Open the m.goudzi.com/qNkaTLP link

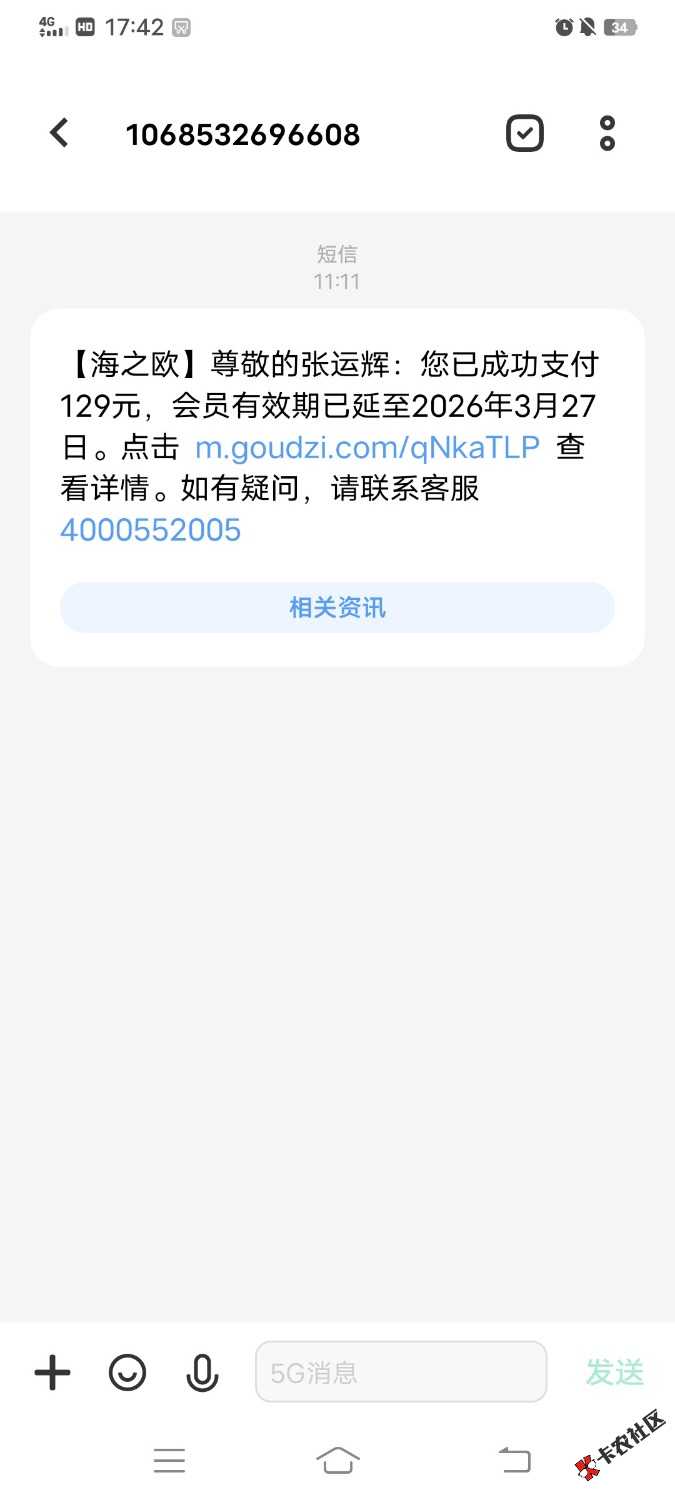(x=367, y=447)
